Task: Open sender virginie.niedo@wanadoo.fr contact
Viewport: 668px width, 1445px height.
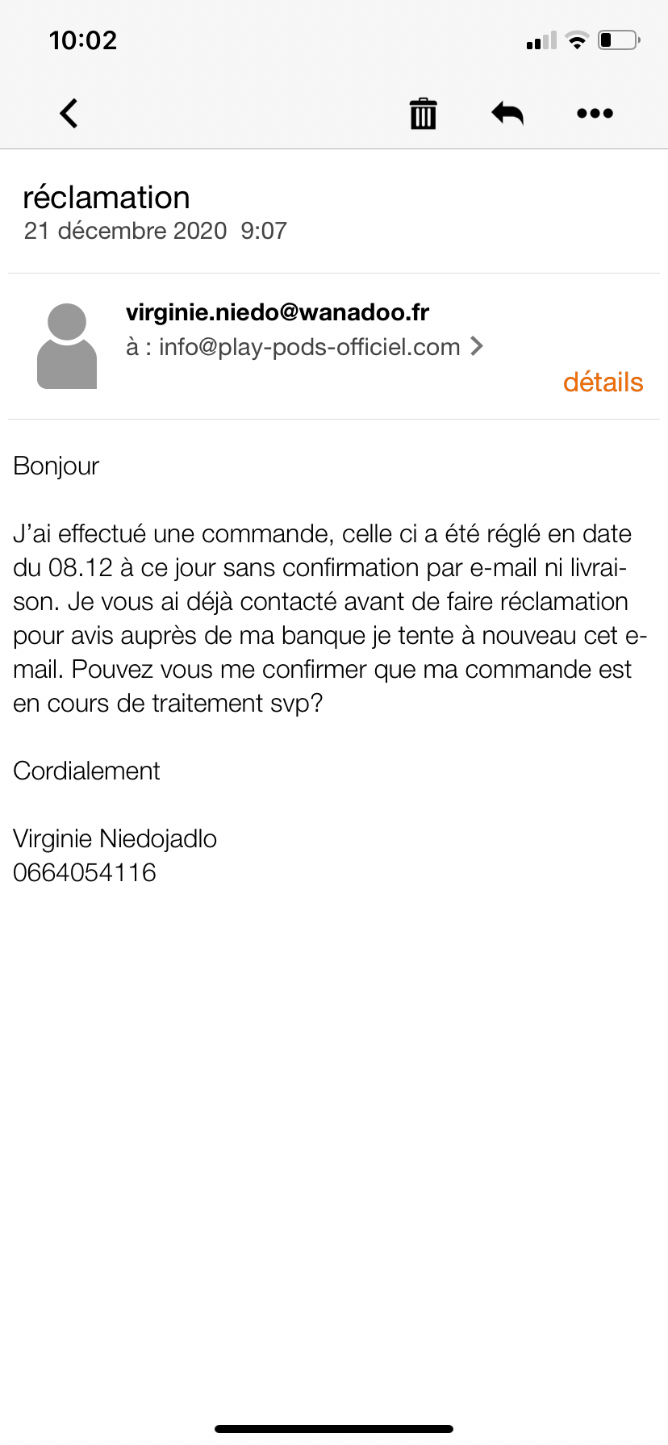Action: point(277,312)
